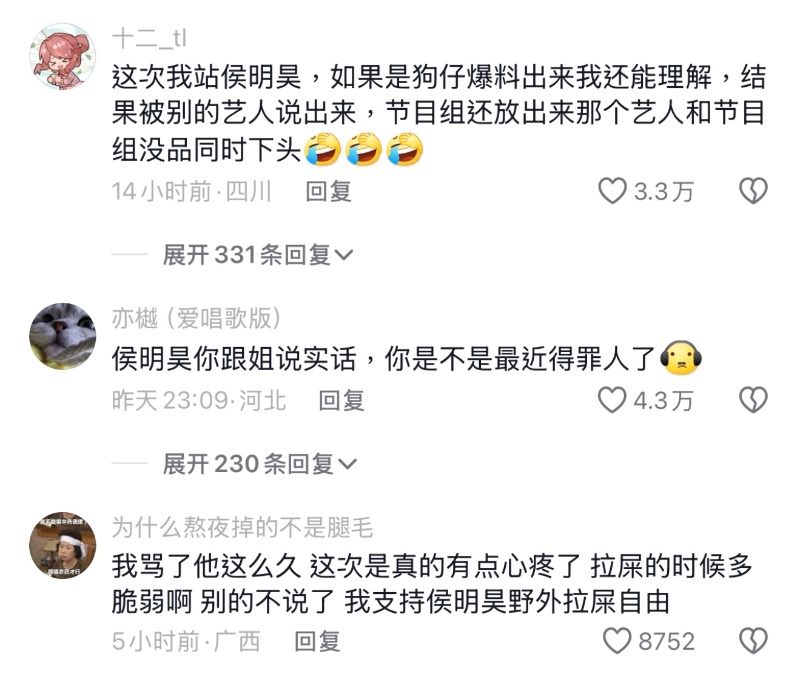Reply to 十二_tl's comment
Viewport: 800px width, 682px height.
coord(328,192)
